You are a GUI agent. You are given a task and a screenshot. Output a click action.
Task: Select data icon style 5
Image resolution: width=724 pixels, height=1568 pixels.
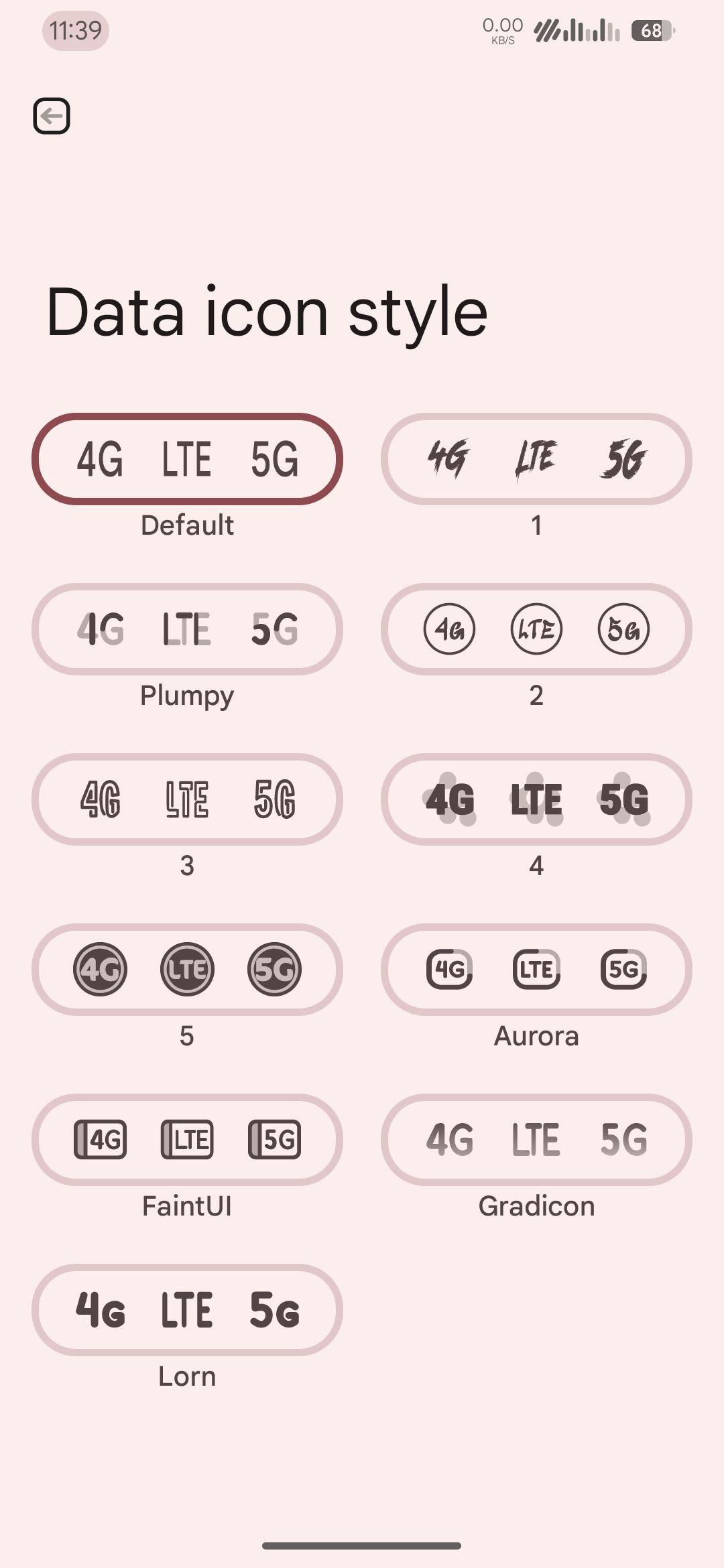click(187, 970)
